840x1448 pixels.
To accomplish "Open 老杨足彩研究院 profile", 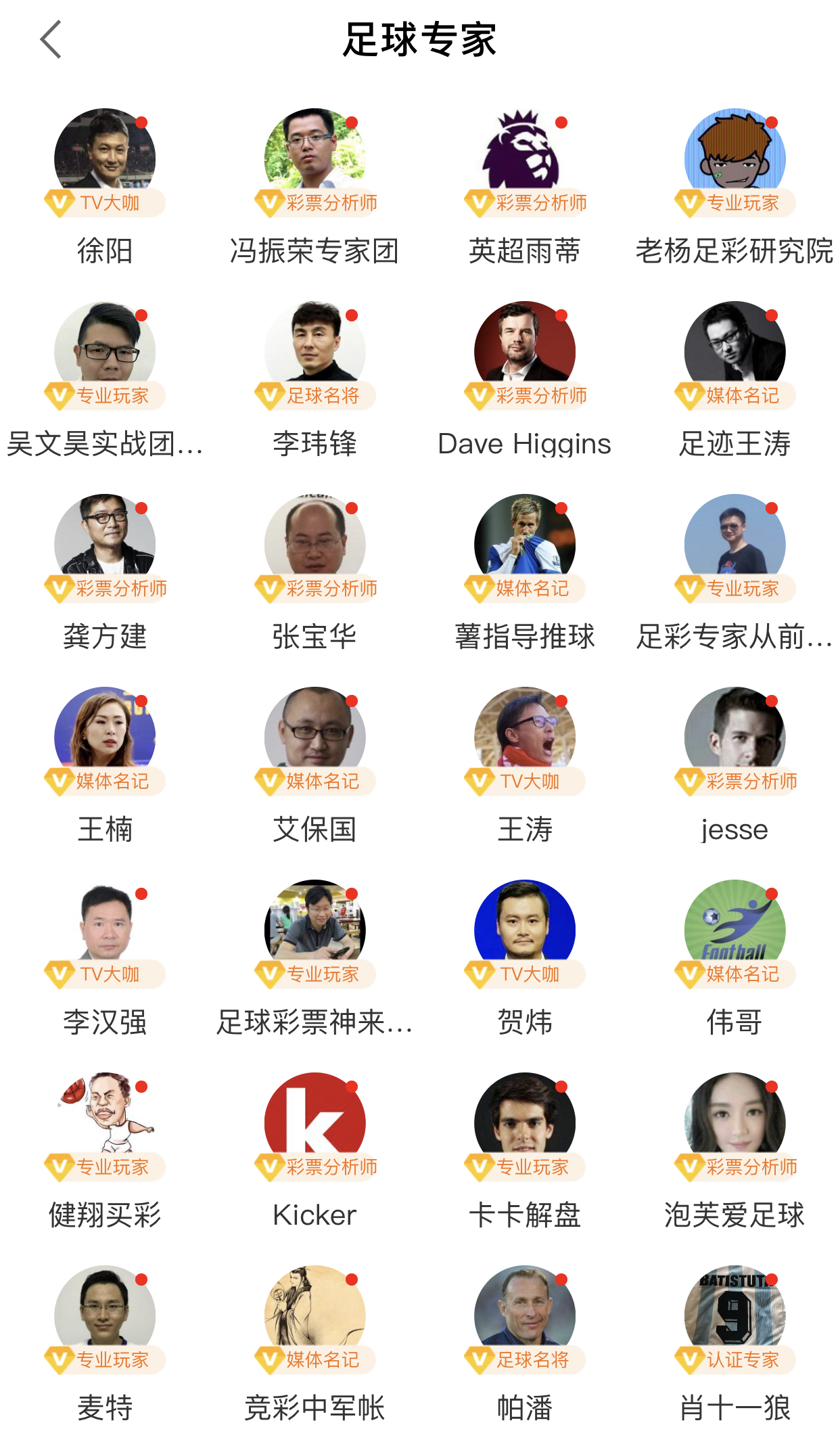I will [x=734, y=159].
